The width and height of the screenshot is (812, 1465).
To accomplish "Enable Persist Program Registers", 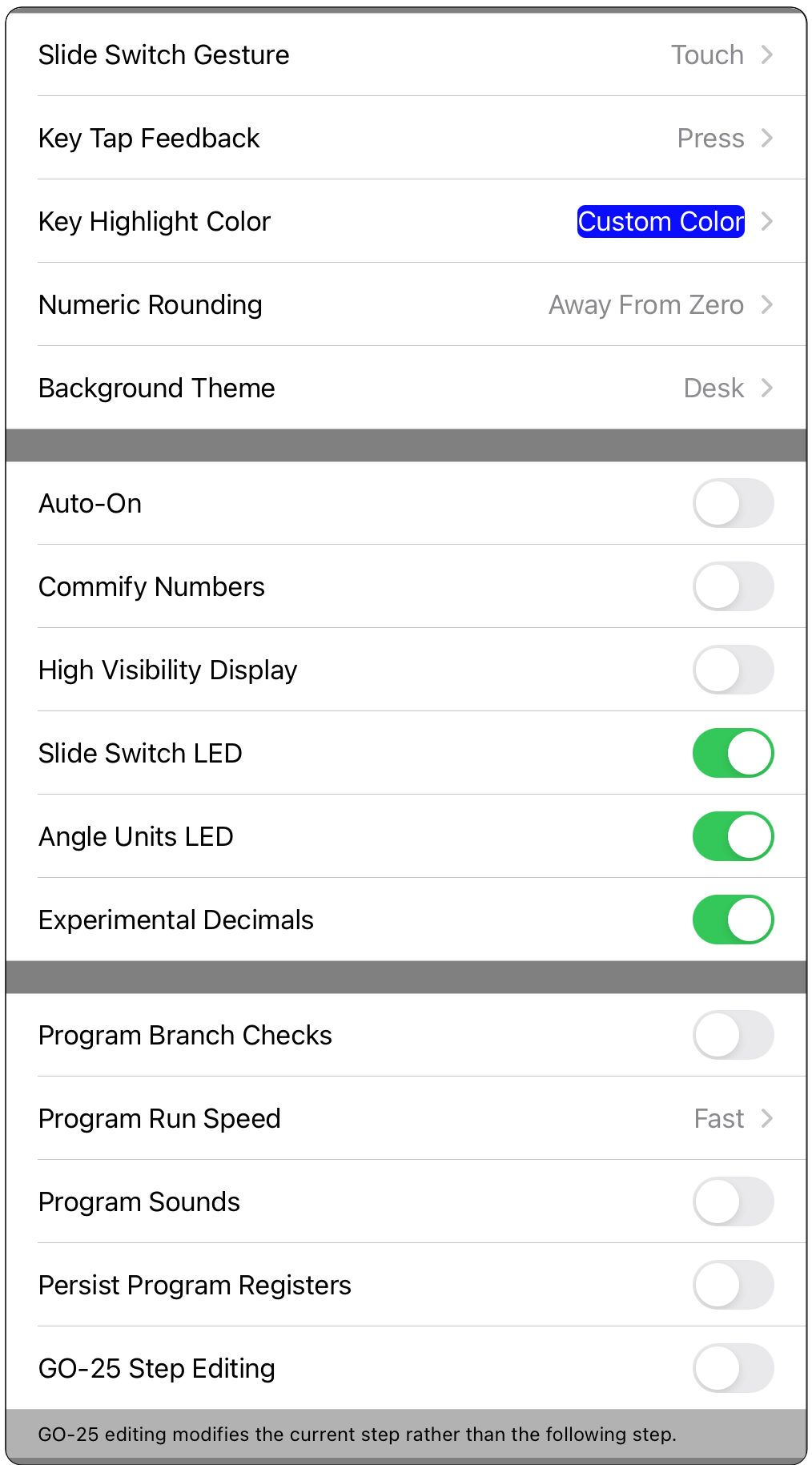I will (732, 1285).
